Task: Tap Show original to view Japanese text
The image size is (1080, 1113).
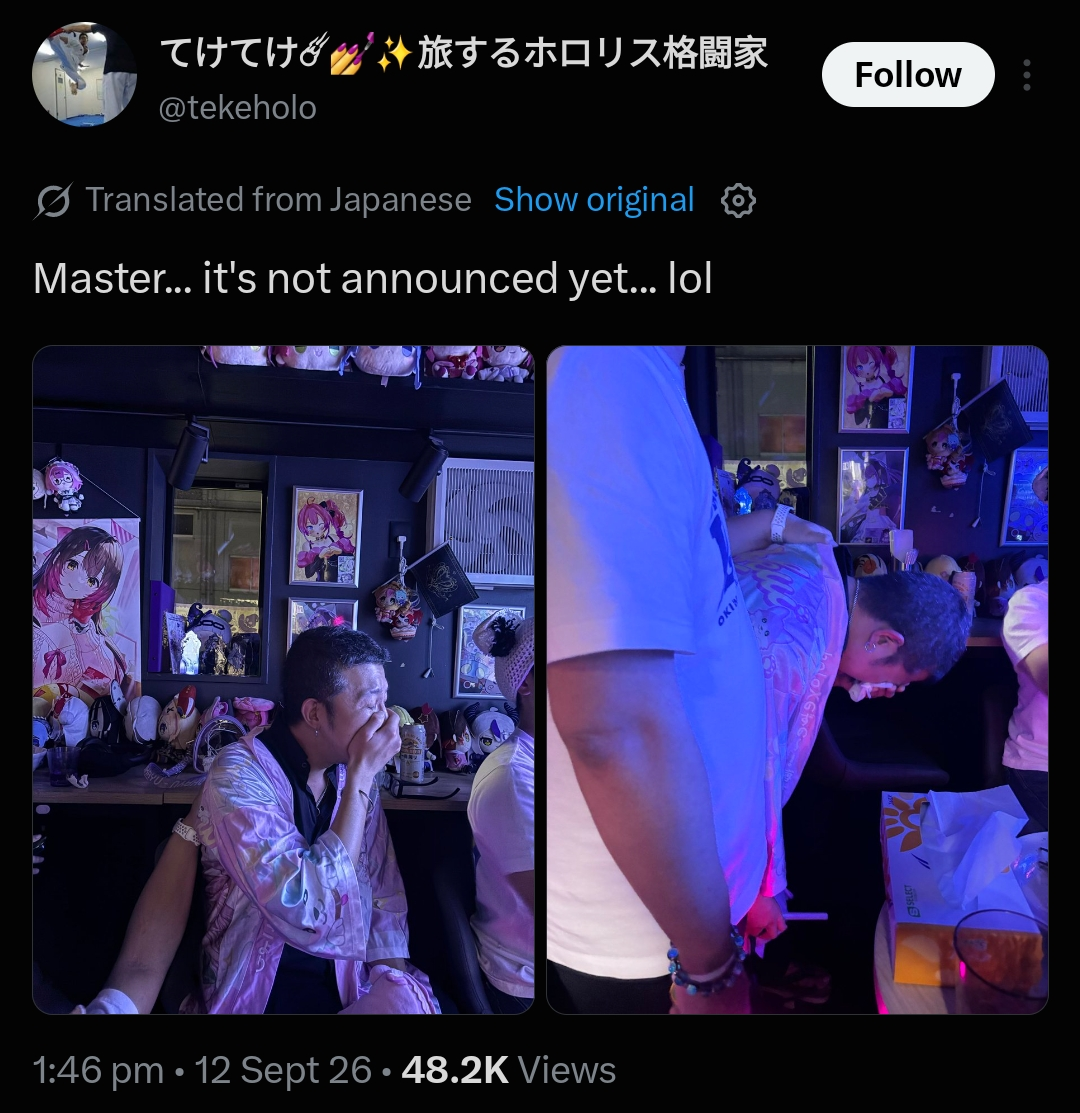Action: (x=594, y=199)
